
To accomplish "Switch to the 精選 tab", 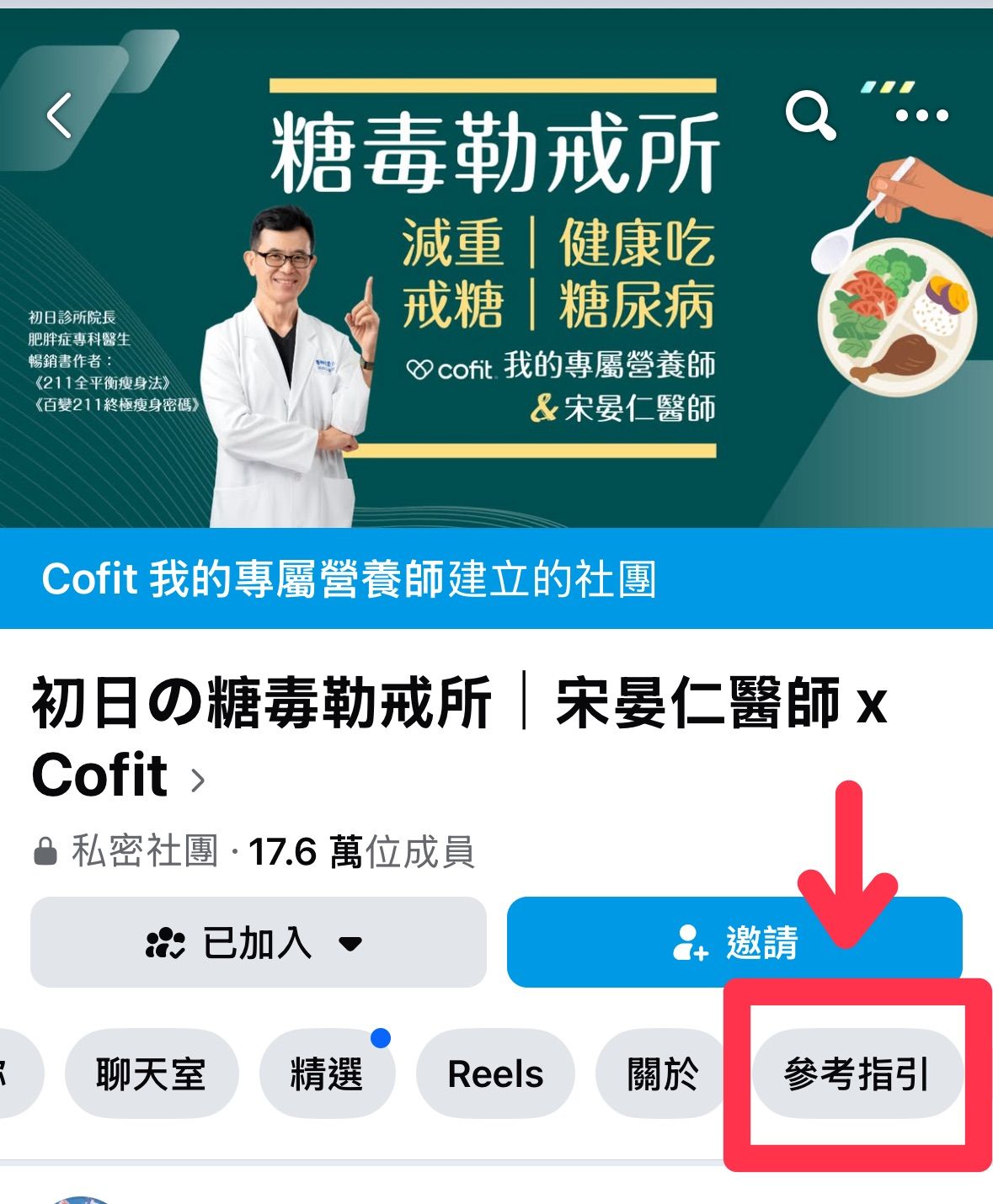I will pyautogui.click(x=327, y=1074).
